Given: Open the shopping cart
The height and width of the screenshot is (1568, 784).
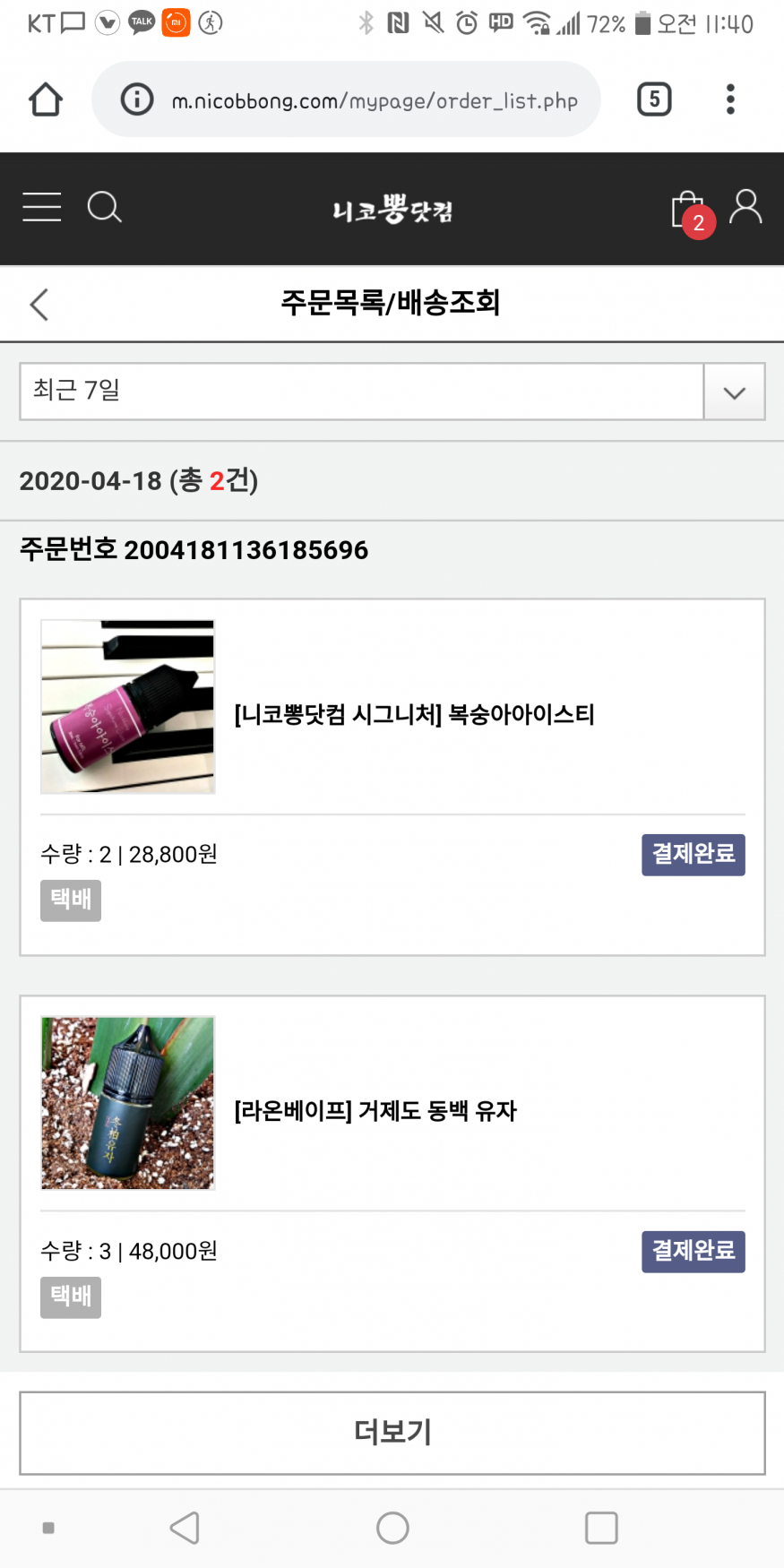Looking at the screenshot, I should [x=688, y=211].
